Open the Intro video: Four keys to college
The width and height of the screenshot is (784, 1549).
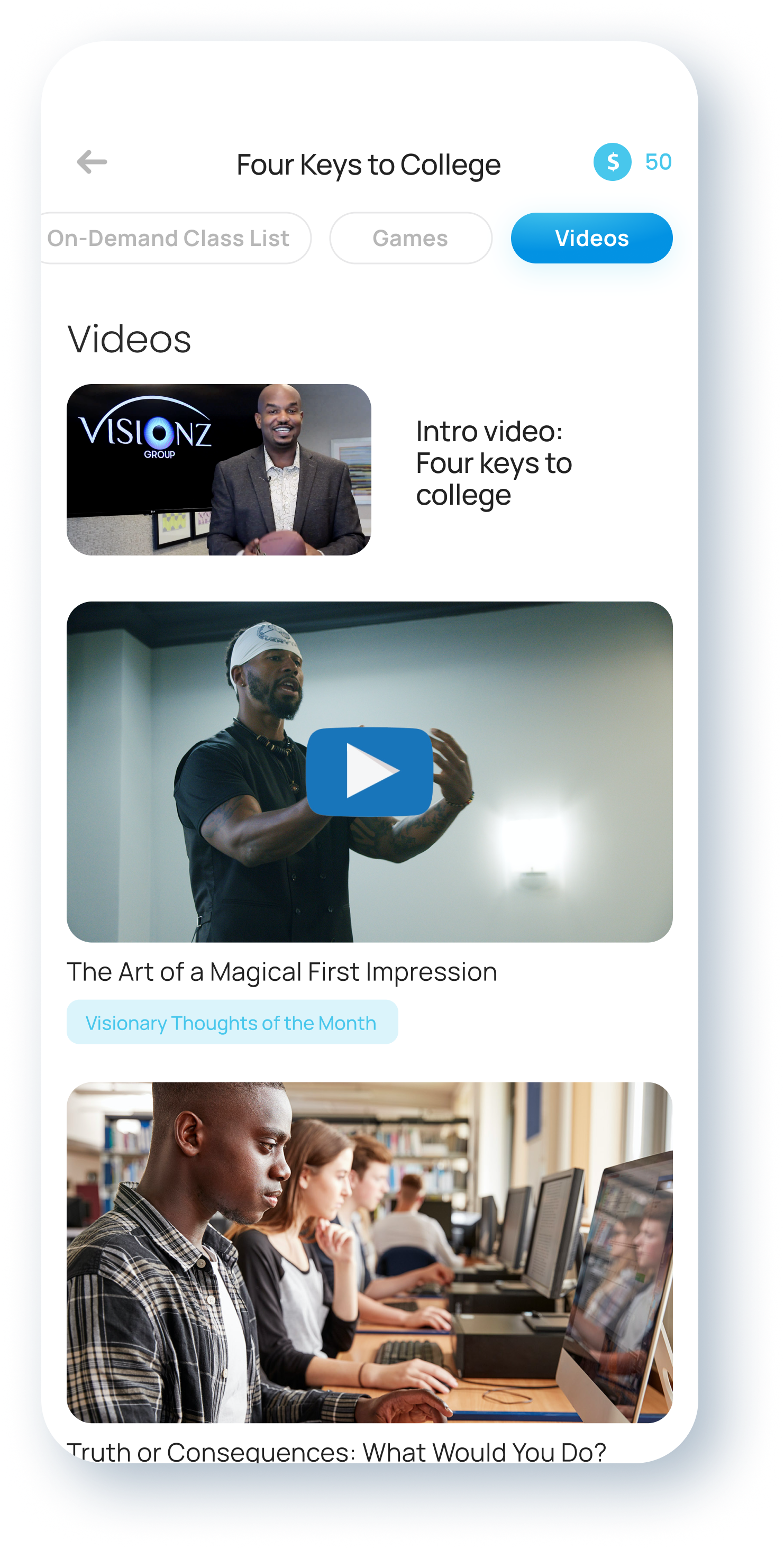coord(219,470)
